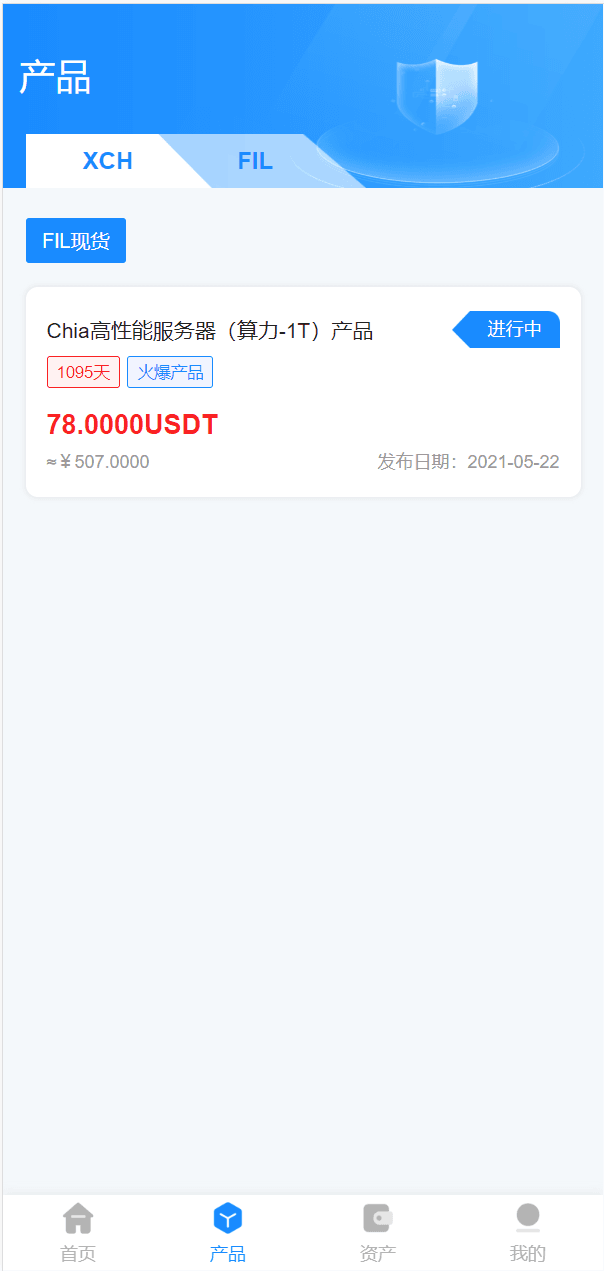Open the 产品 bottom tab

[228, 1232]
